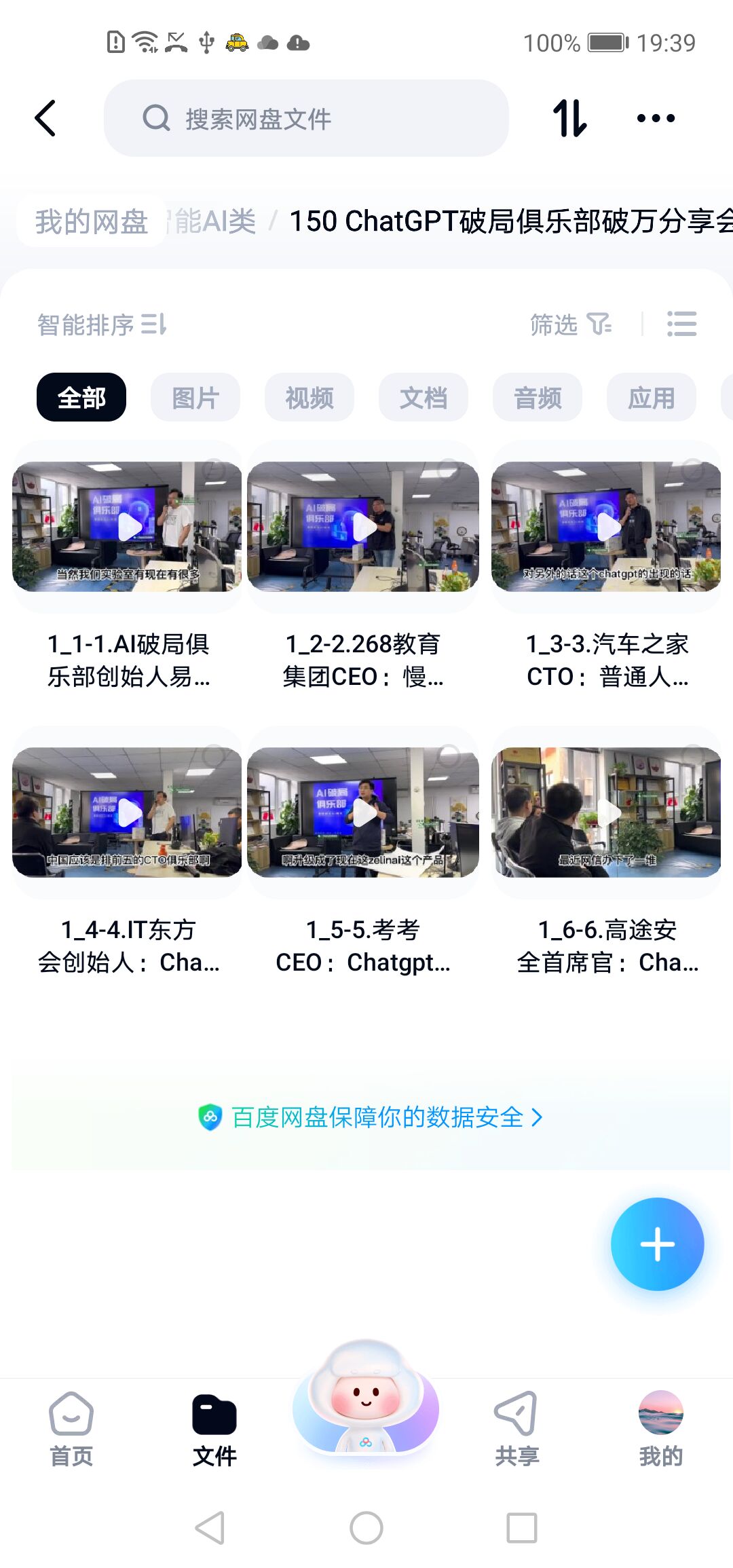Open the three-dot overflow menu
Screen dimensions: 733x1568
[656, 118]
